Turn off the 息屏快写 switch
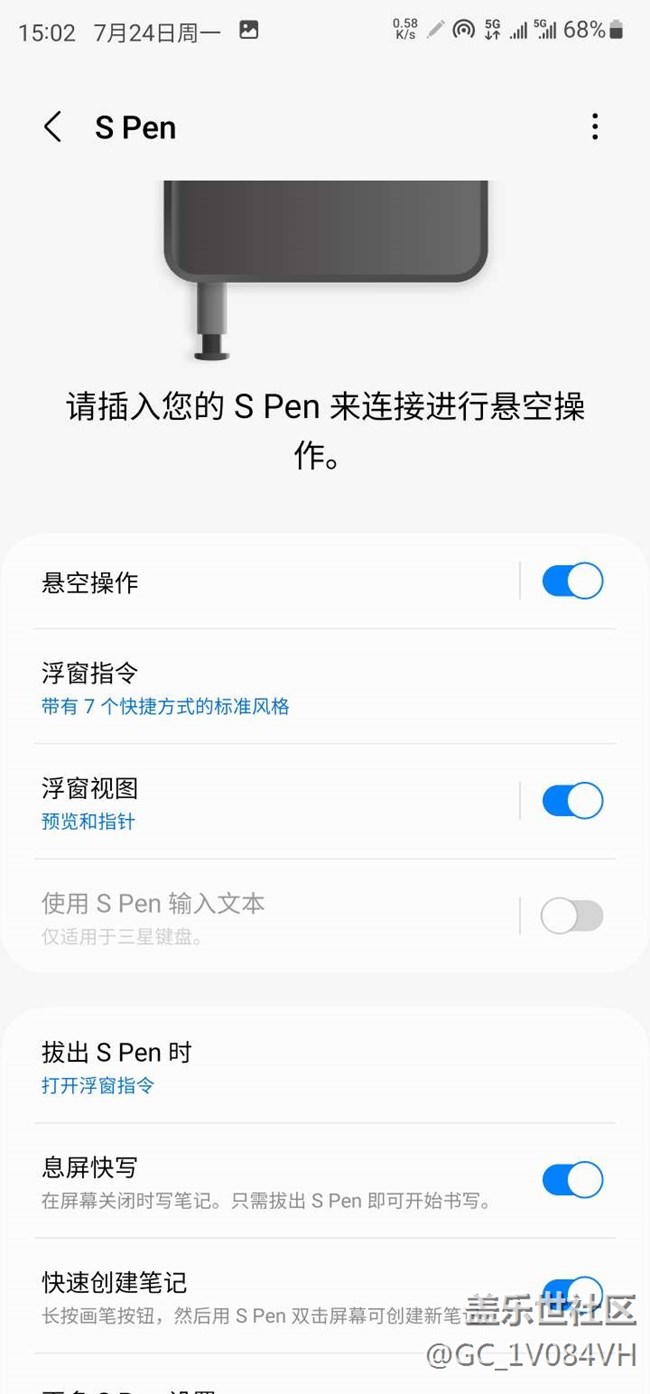The width and height of the screenshot is (650, 1394). coord(572,1180)
